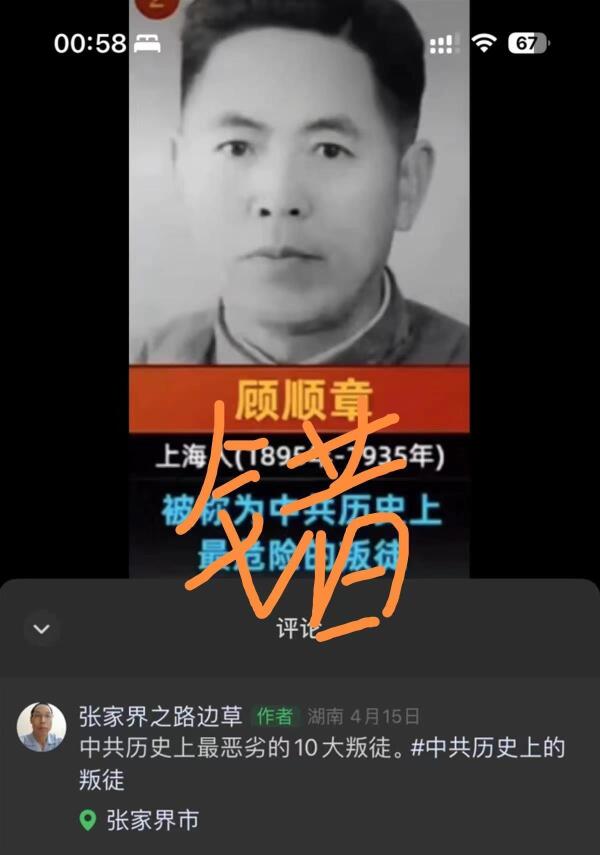
Task: Open the avatar of 张家界之路边草
Action: point(42,727)
